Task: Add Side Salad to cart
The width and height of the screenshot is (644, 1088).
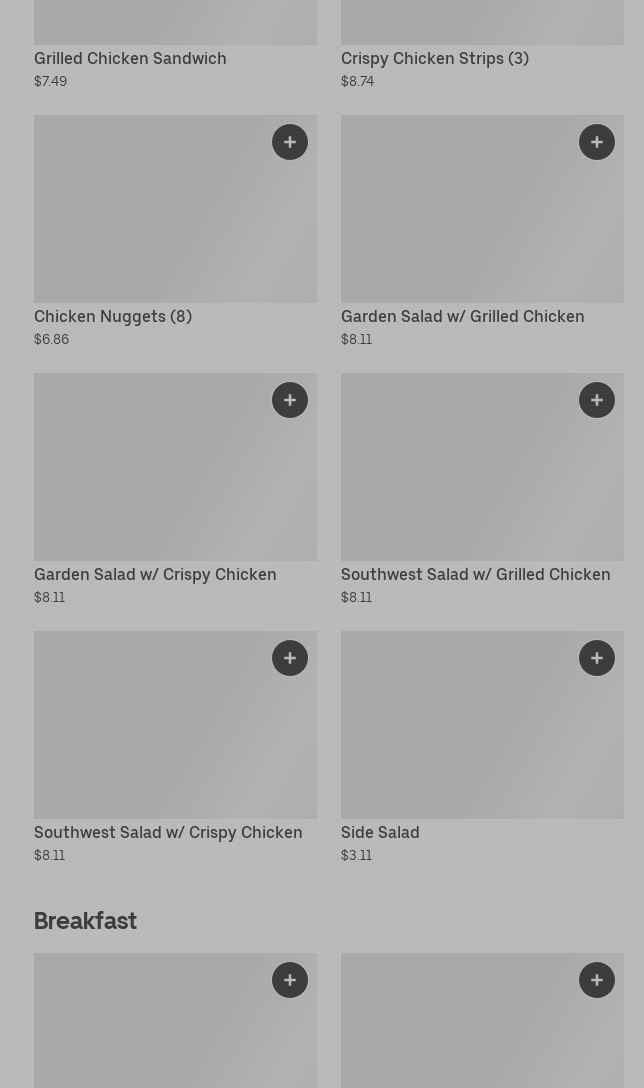Action: click(597, 658)
